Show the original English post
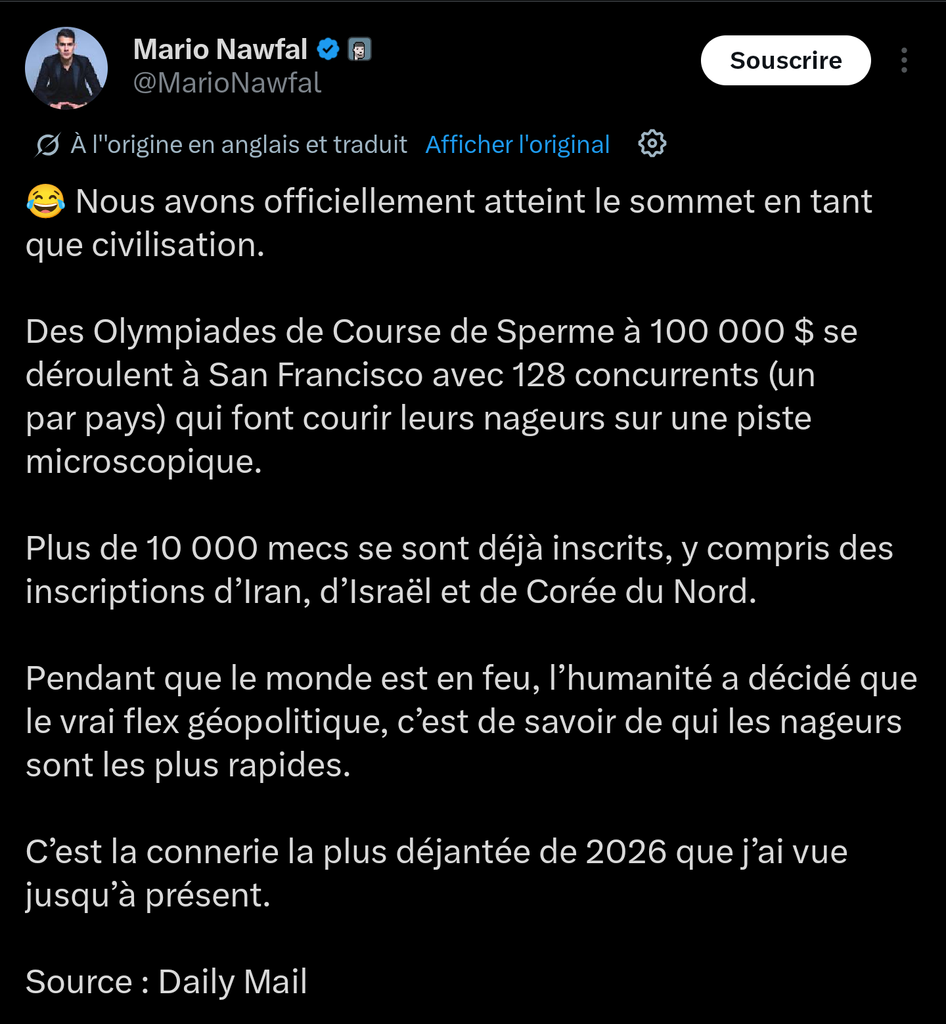This screenshot has width=946, height=1024. [517, 145]
